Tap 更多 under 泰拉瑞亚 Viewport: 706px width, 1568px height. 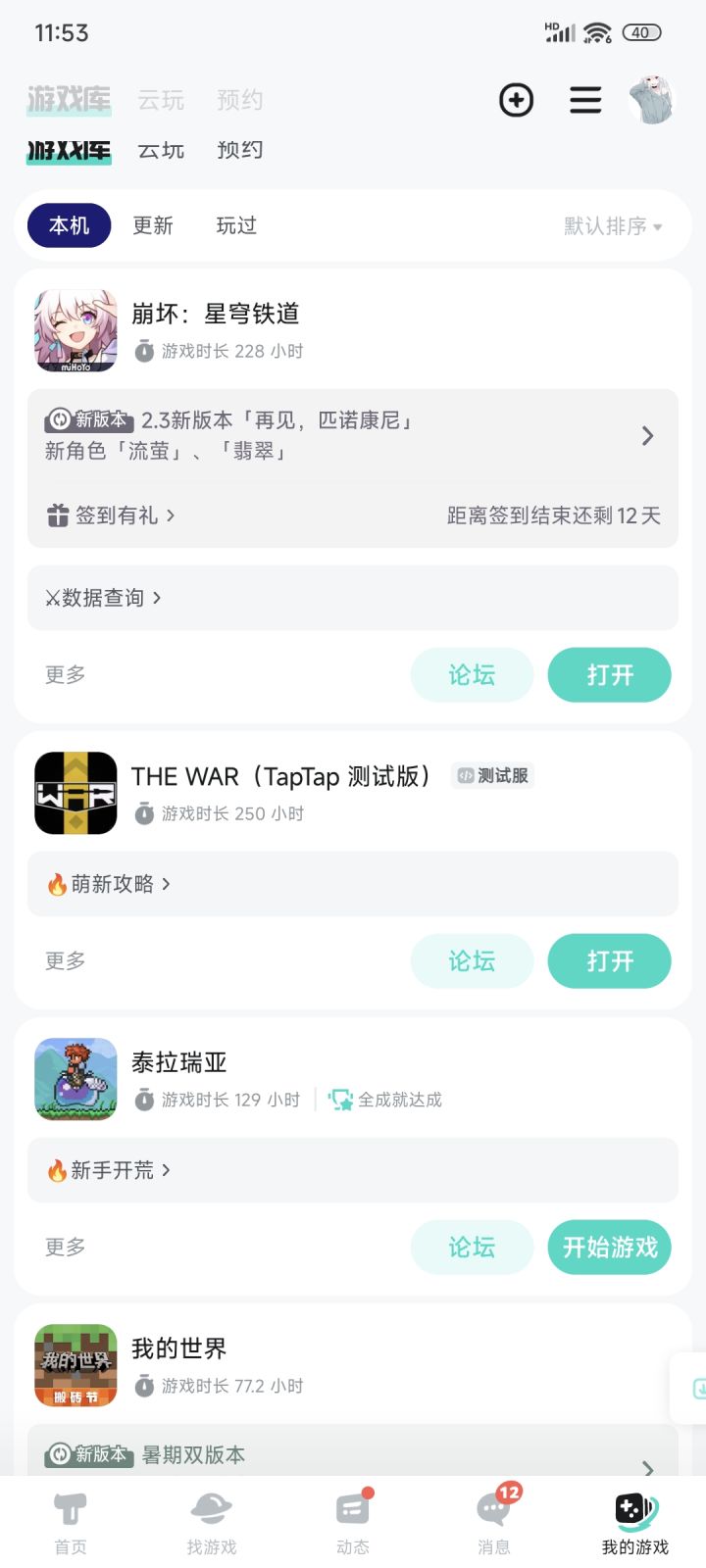(x=66, y=1248)
